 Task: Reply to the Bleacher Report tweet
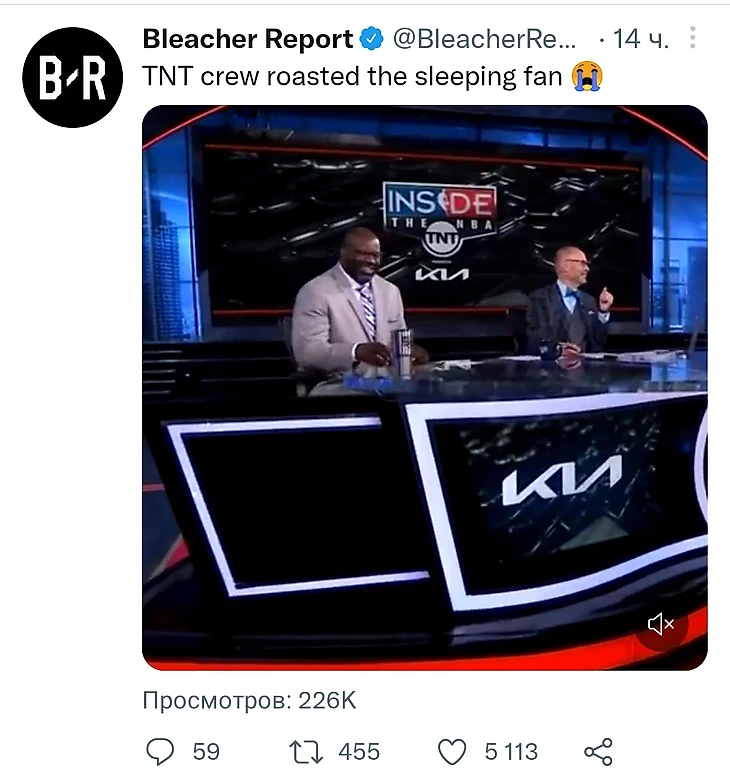click(160, 751)
